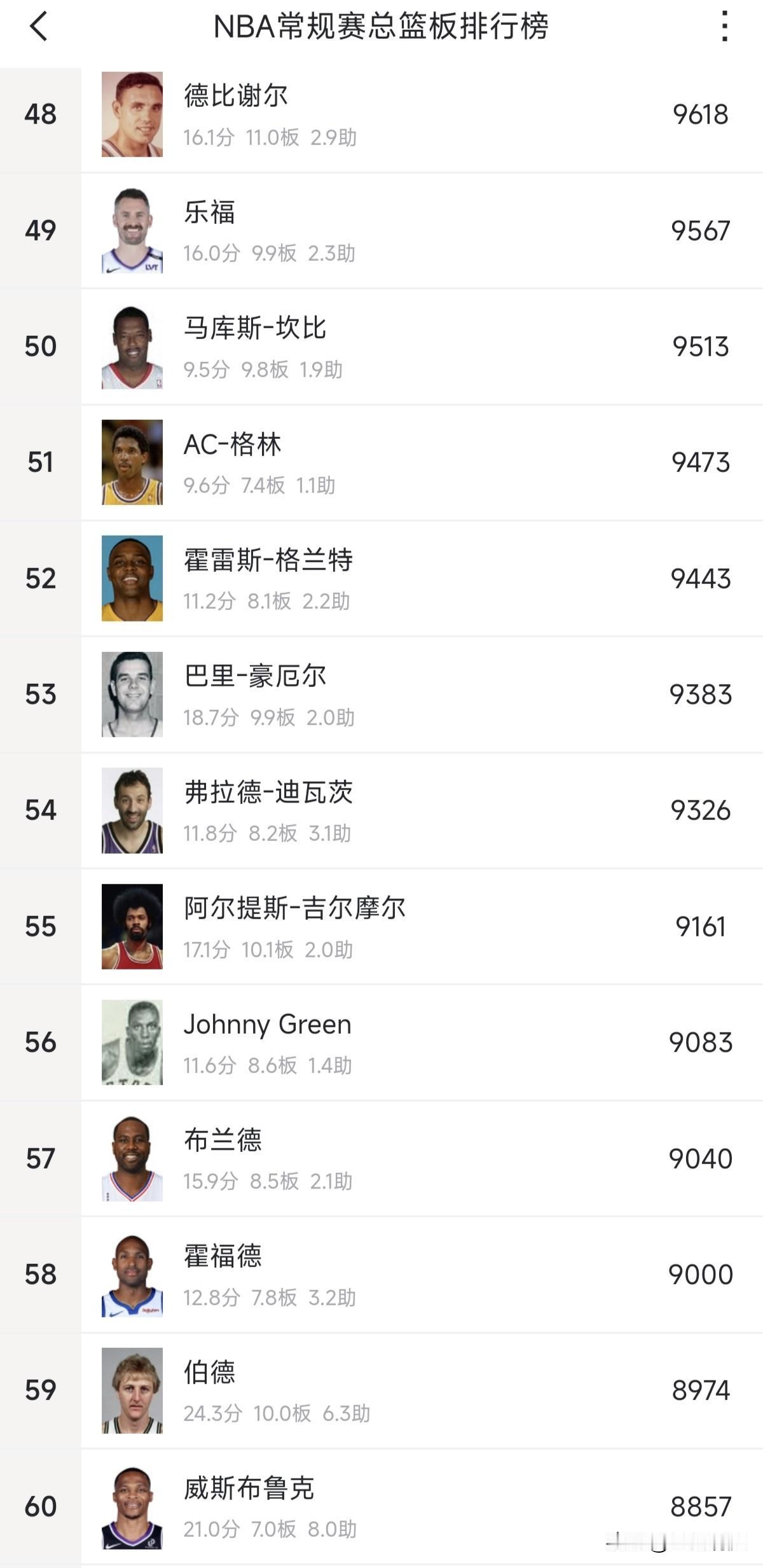The height and width of the screenshot is (1568, 763).
Task: Open rank 55 阿尔提斯-吉尔摩's row
Action: [381, 927]
